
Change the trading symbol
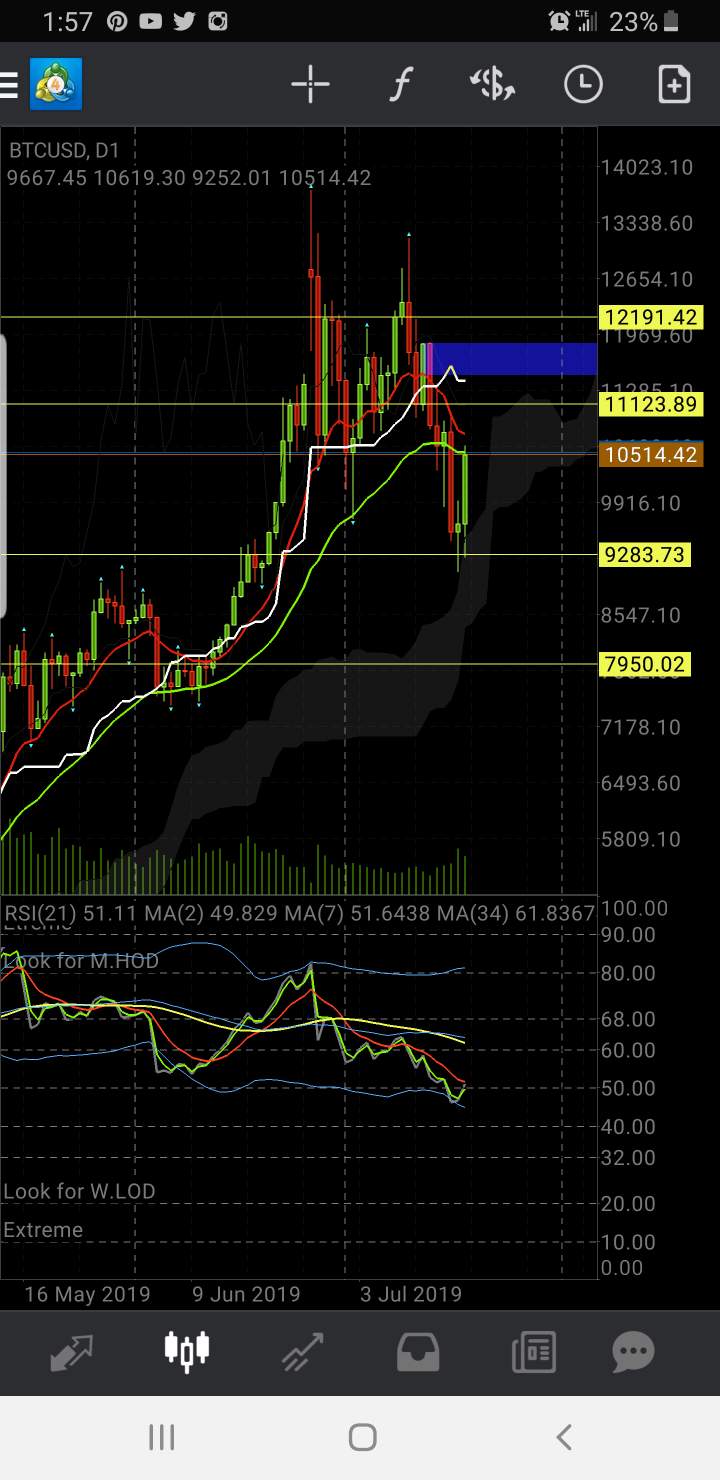coord(492,85)
